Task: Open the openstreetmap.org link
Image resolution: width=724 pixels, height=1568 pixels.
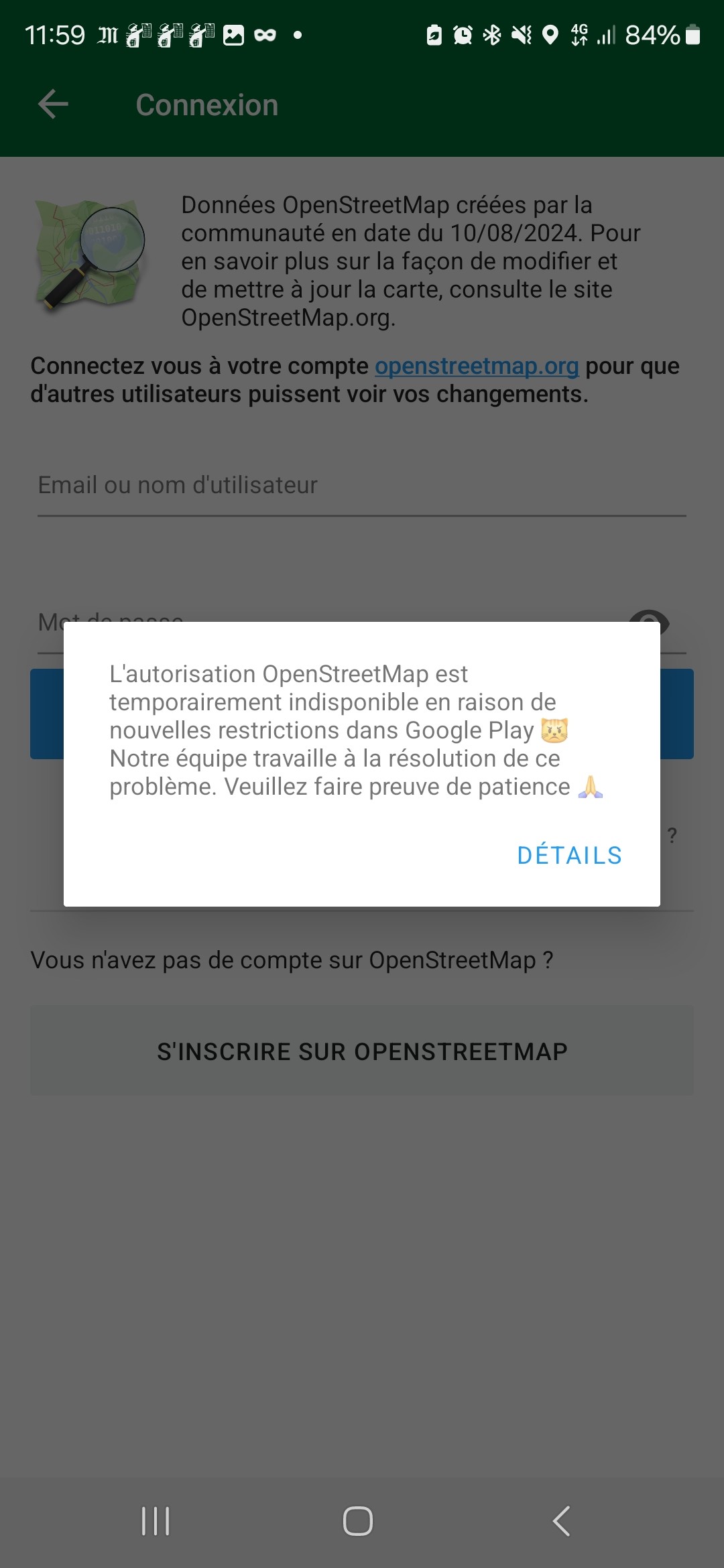Action: coord(477,366)
